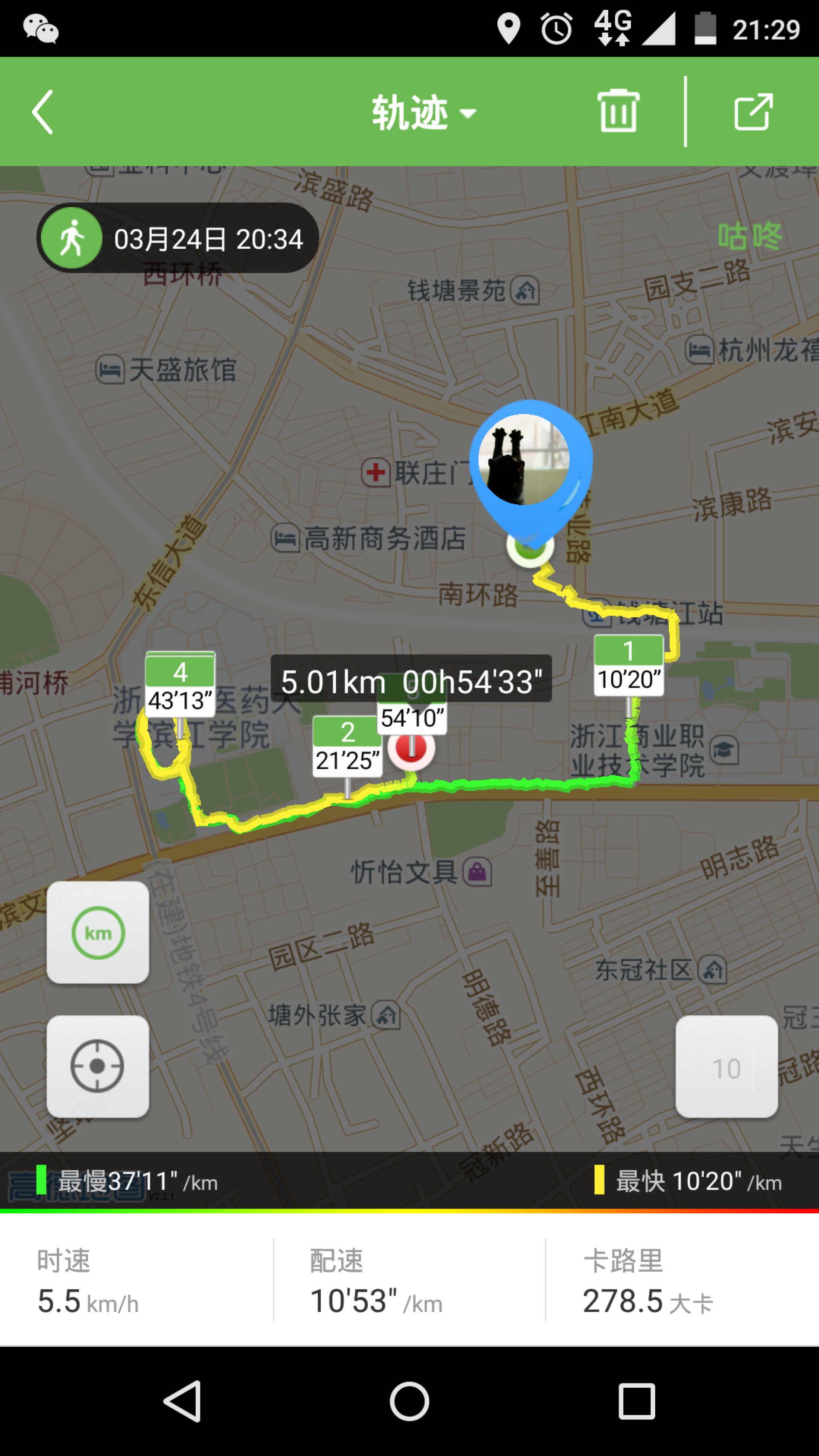Expand the 轨迹 dropdown menu
This screenshot has height=1456, width=819.
click(x=423, y=113)
